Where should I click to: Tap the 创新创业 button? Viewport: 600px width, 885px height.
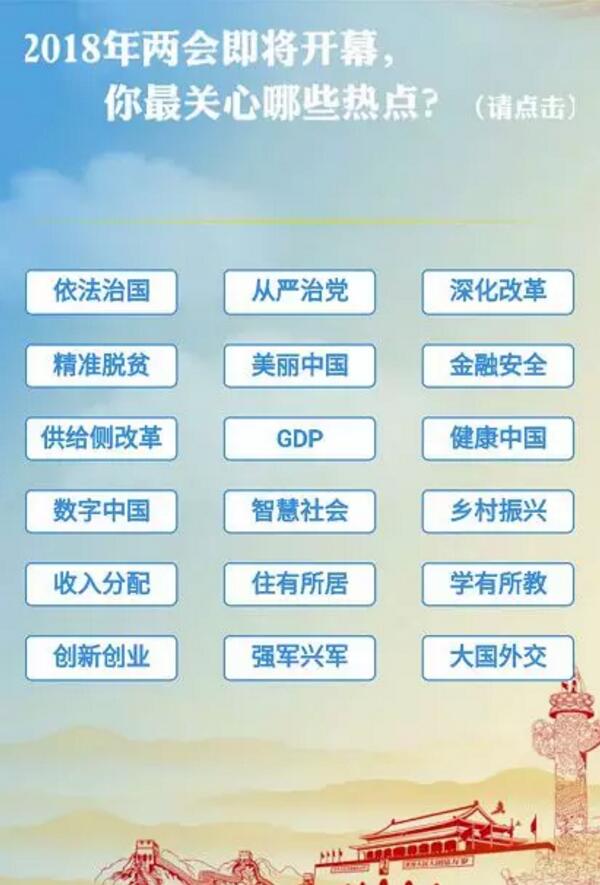coord(101,657)
